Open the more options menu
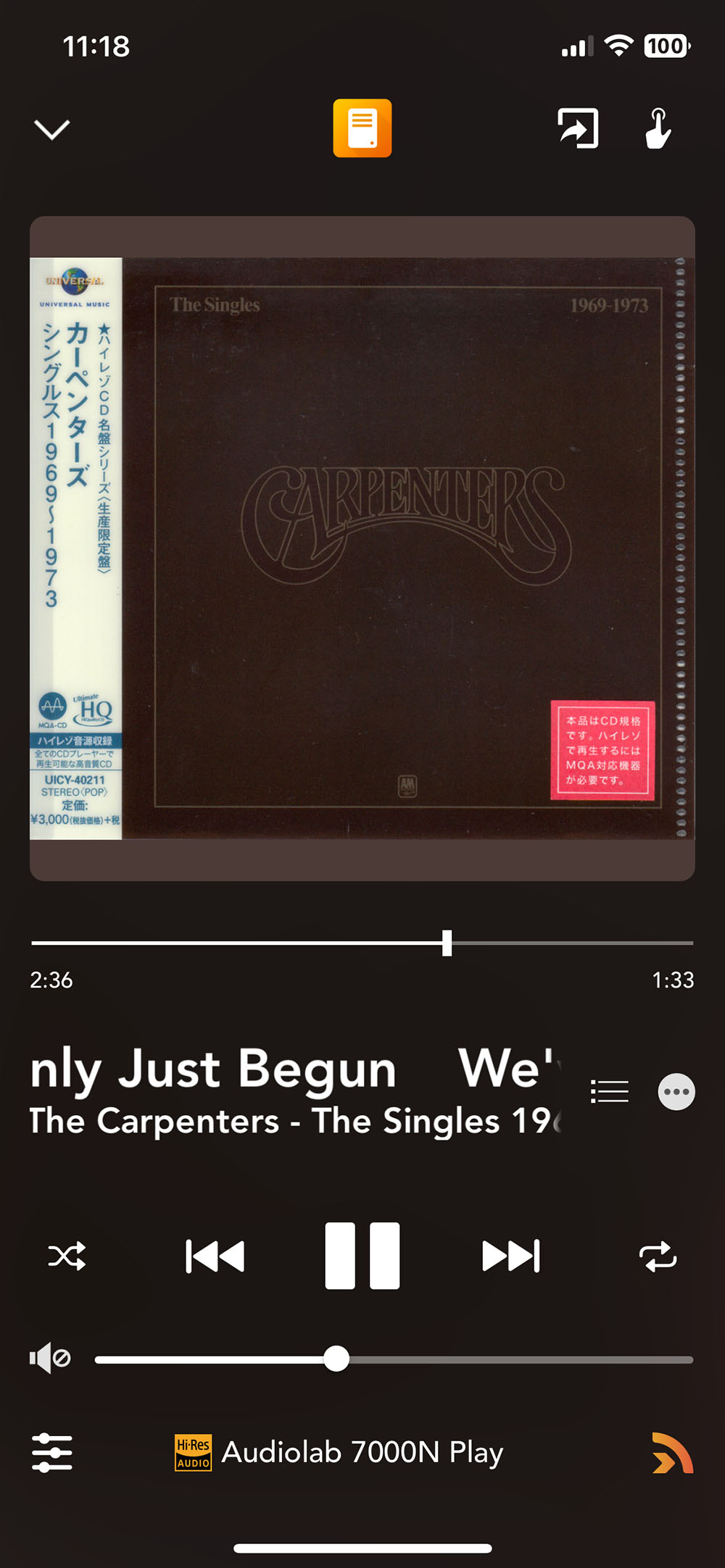 676,1091
